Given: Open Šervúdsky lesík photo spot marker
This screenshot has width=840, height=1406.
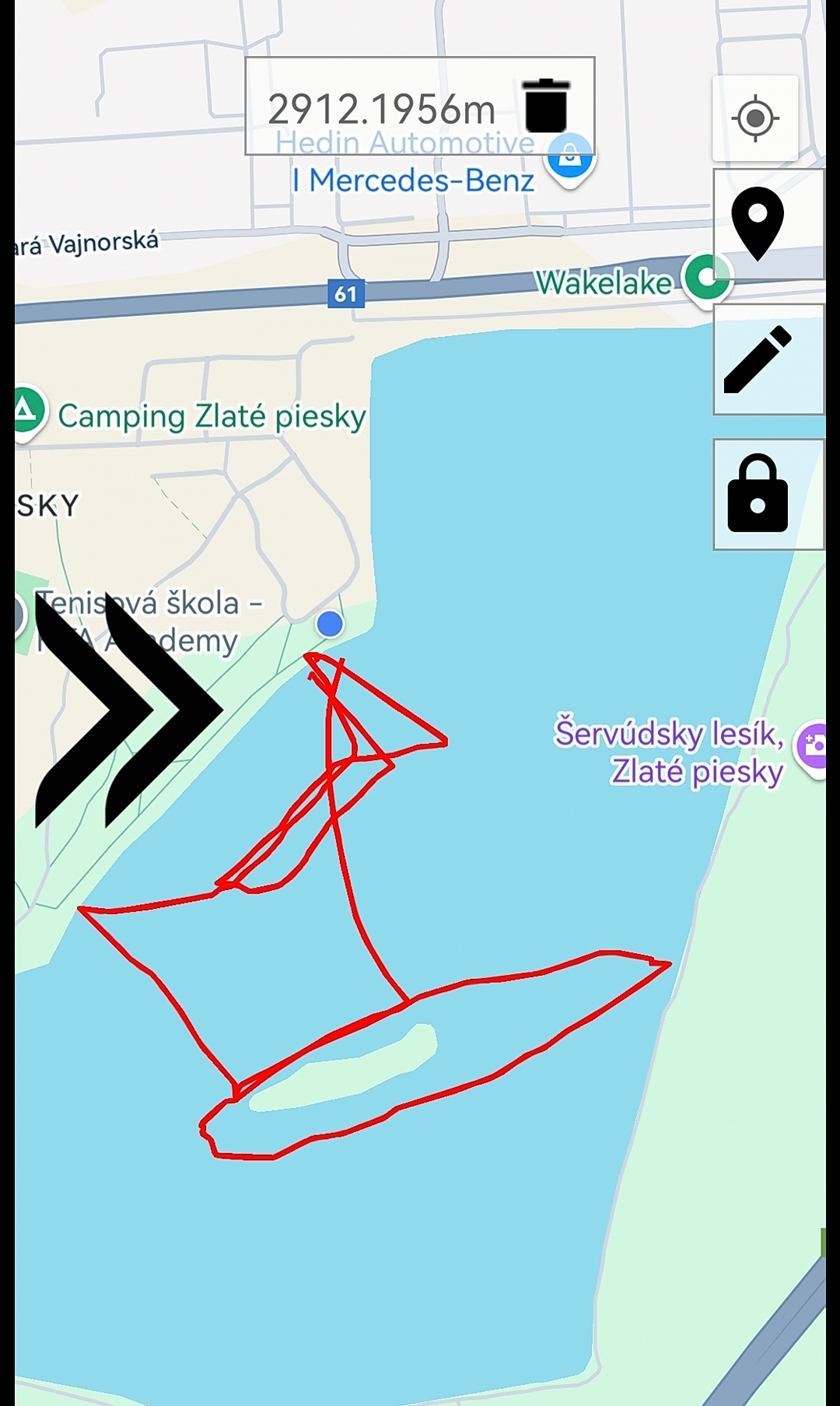Looking at the screenshot, I should coord(813,745).
